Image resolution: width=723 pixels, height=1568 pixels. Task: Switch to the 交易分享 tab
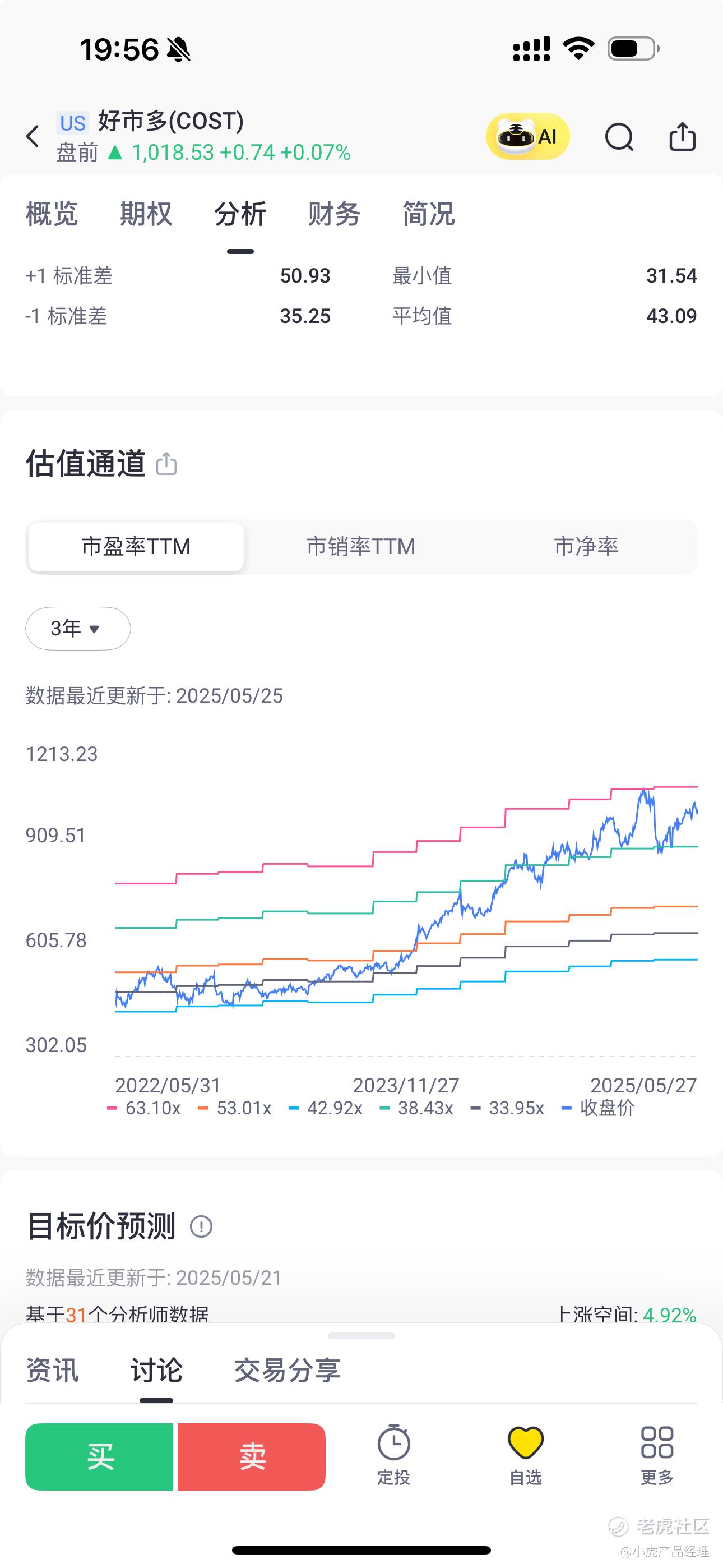tap(288, 1370)
